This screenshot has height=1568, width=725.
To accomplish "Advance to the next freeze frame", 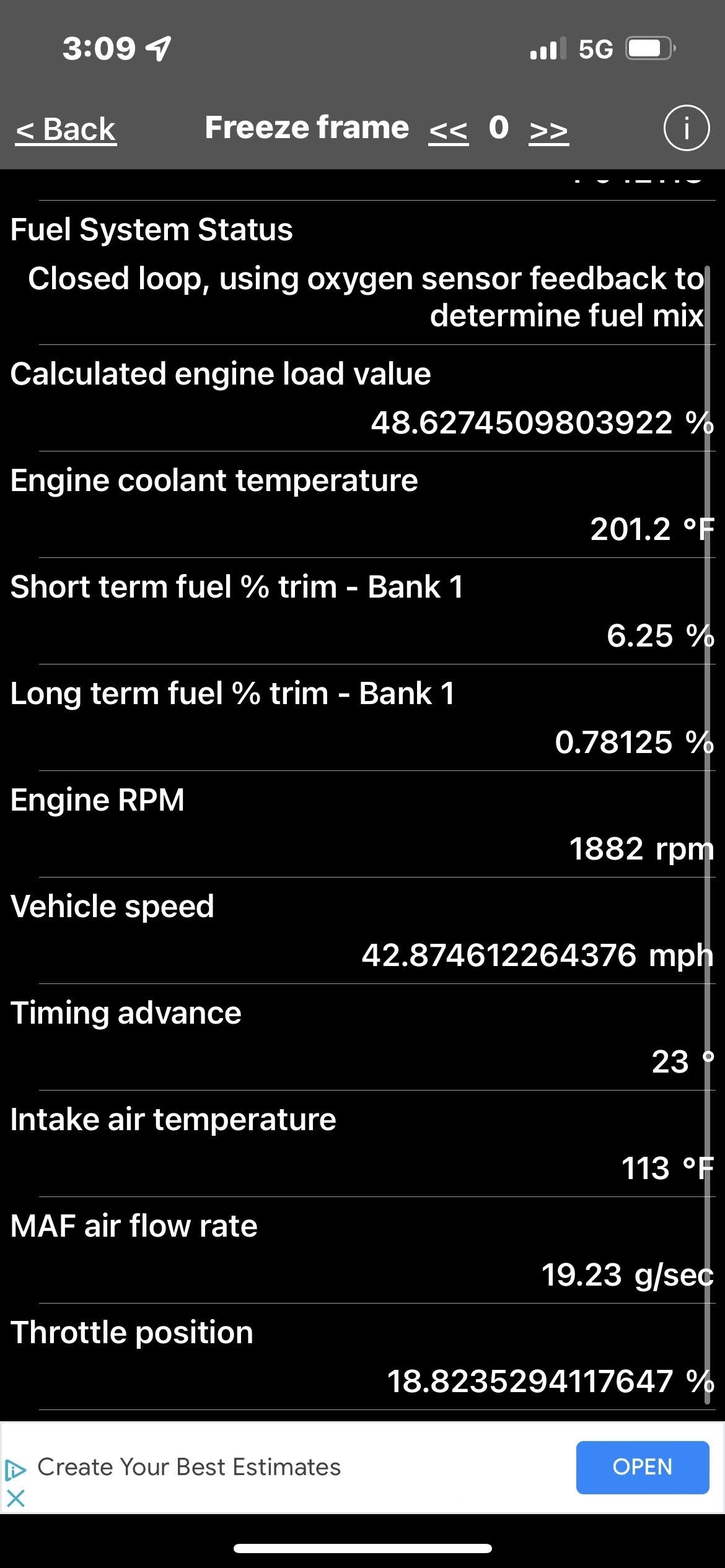I will click(x=548, y=130).
